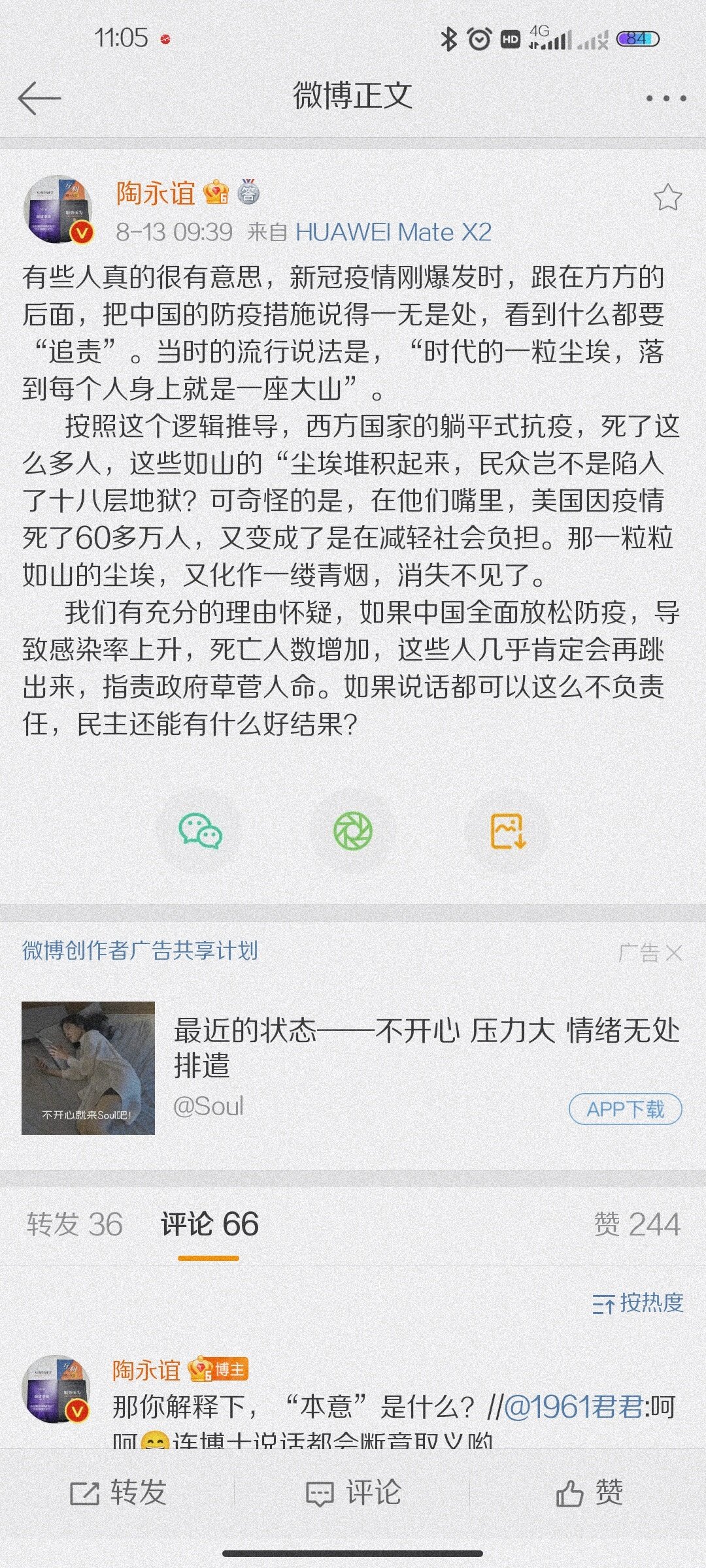The image size is (706, 1568).
Task: Share the post to WeChat
Action: tap(201, 831)
